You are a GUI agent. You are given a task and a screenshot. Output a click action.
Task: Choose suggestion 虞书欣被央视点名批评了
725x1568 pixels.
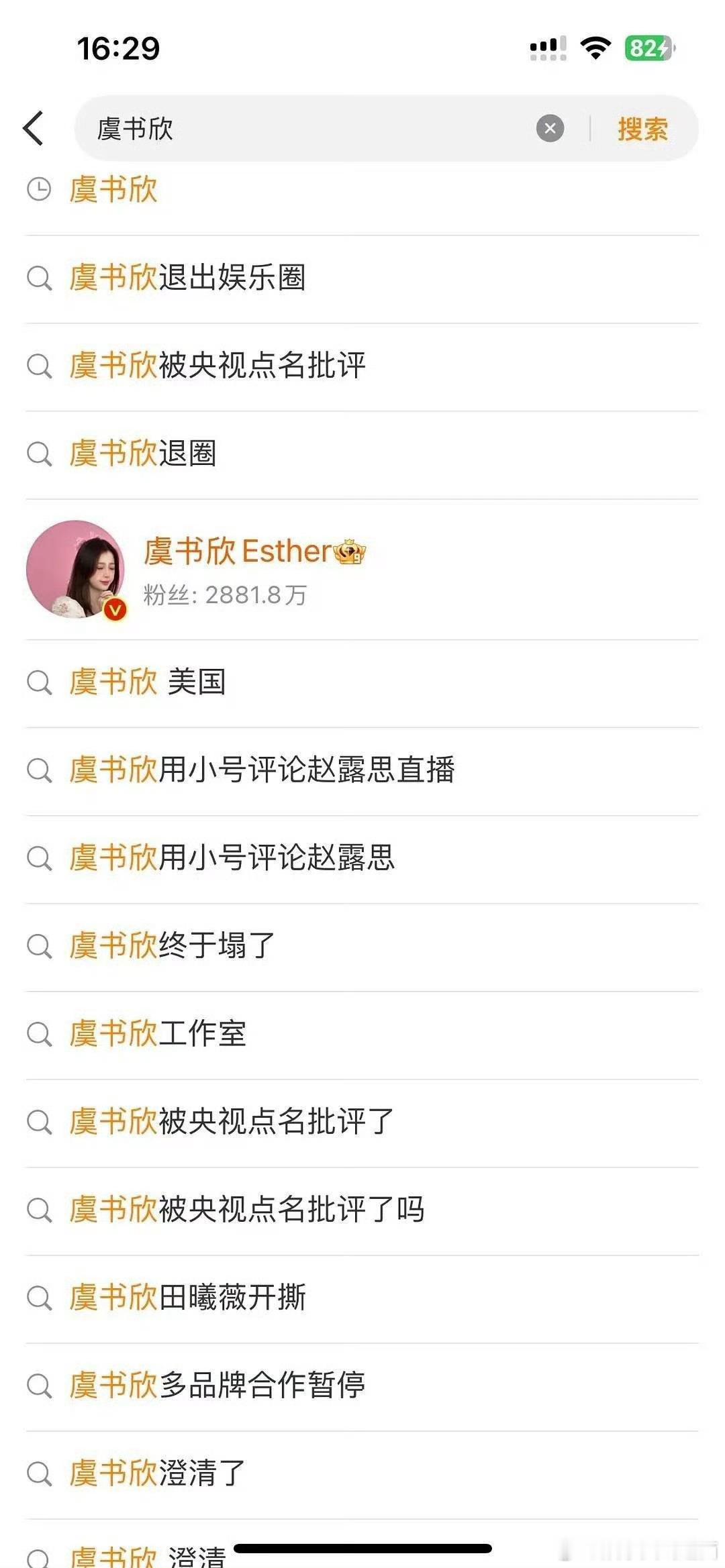(x=232, y=1122)
